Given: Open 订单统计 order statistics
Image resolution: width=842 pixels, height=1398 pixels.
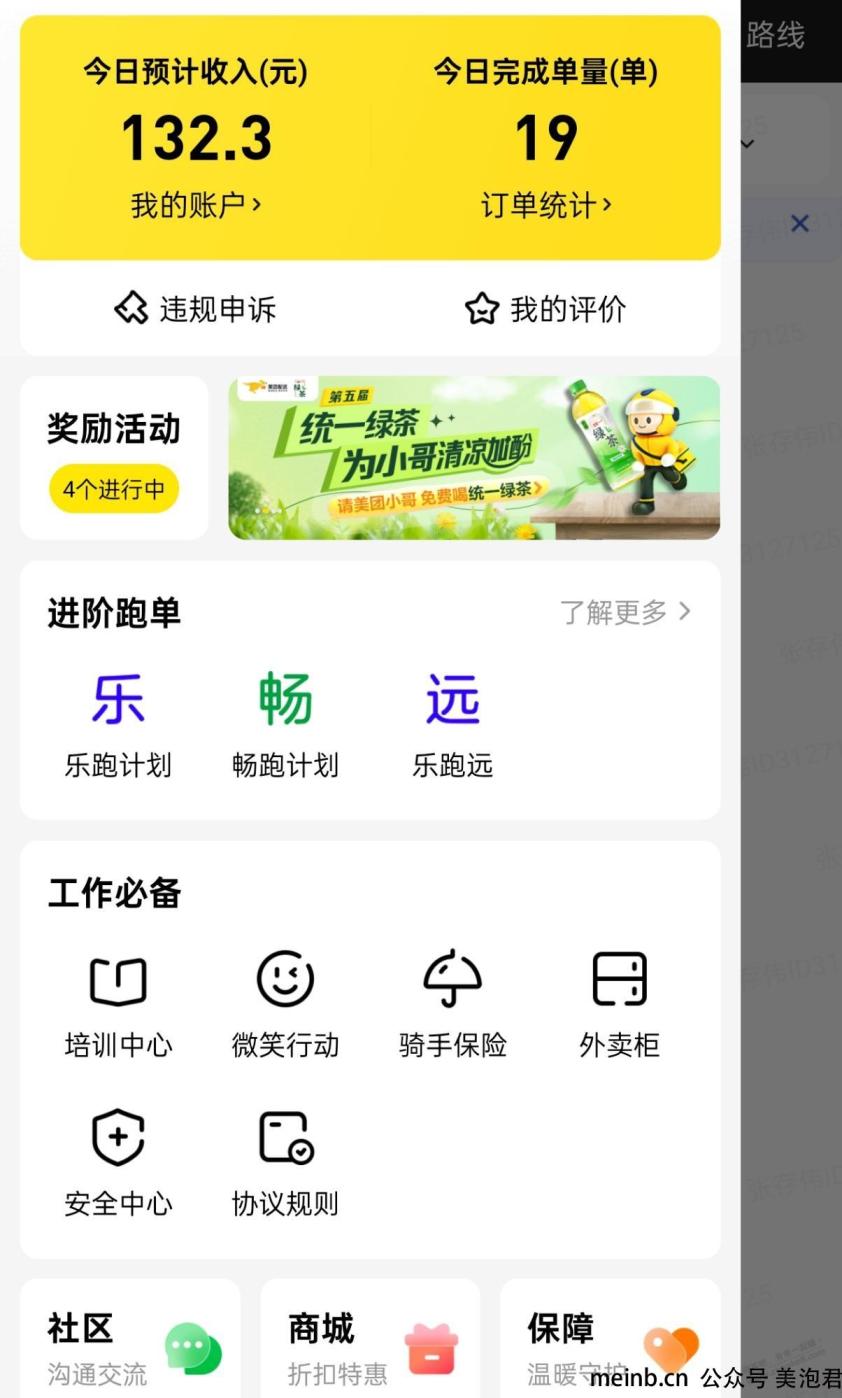Looking at the screenshot, I should tap(546, 205).
